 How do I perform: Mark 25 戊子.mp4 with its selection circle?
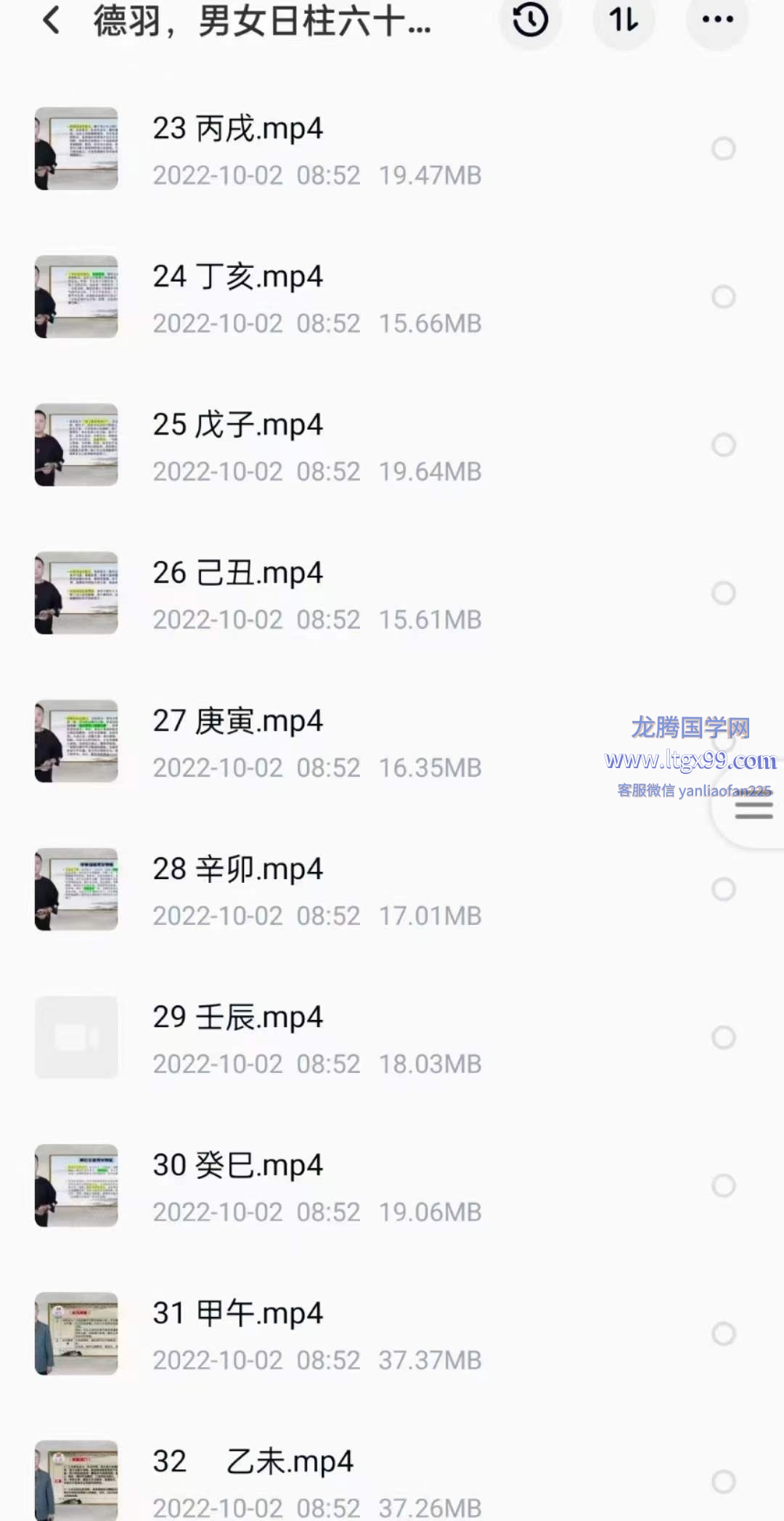[723, 445]
